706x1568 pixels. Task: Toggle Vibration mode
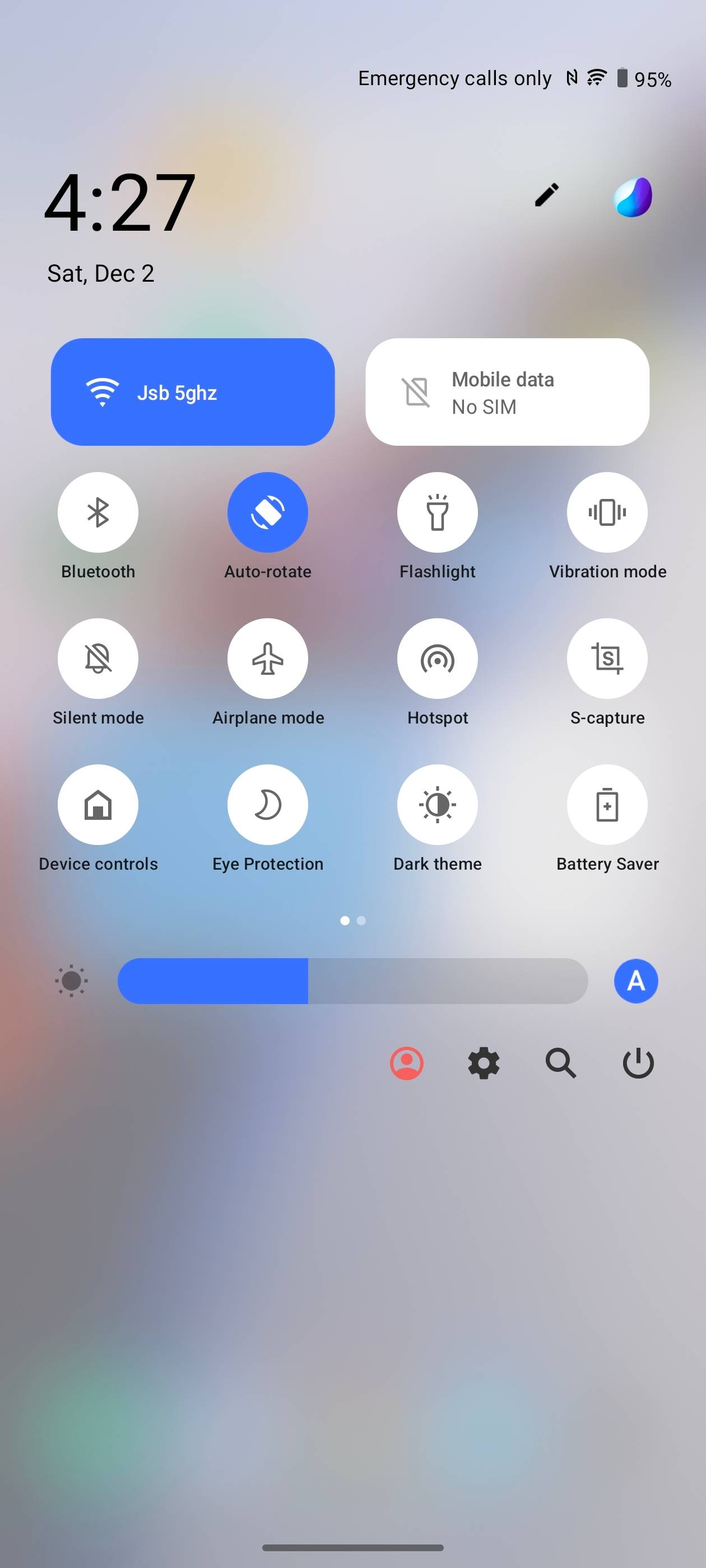tap(607, 512)
